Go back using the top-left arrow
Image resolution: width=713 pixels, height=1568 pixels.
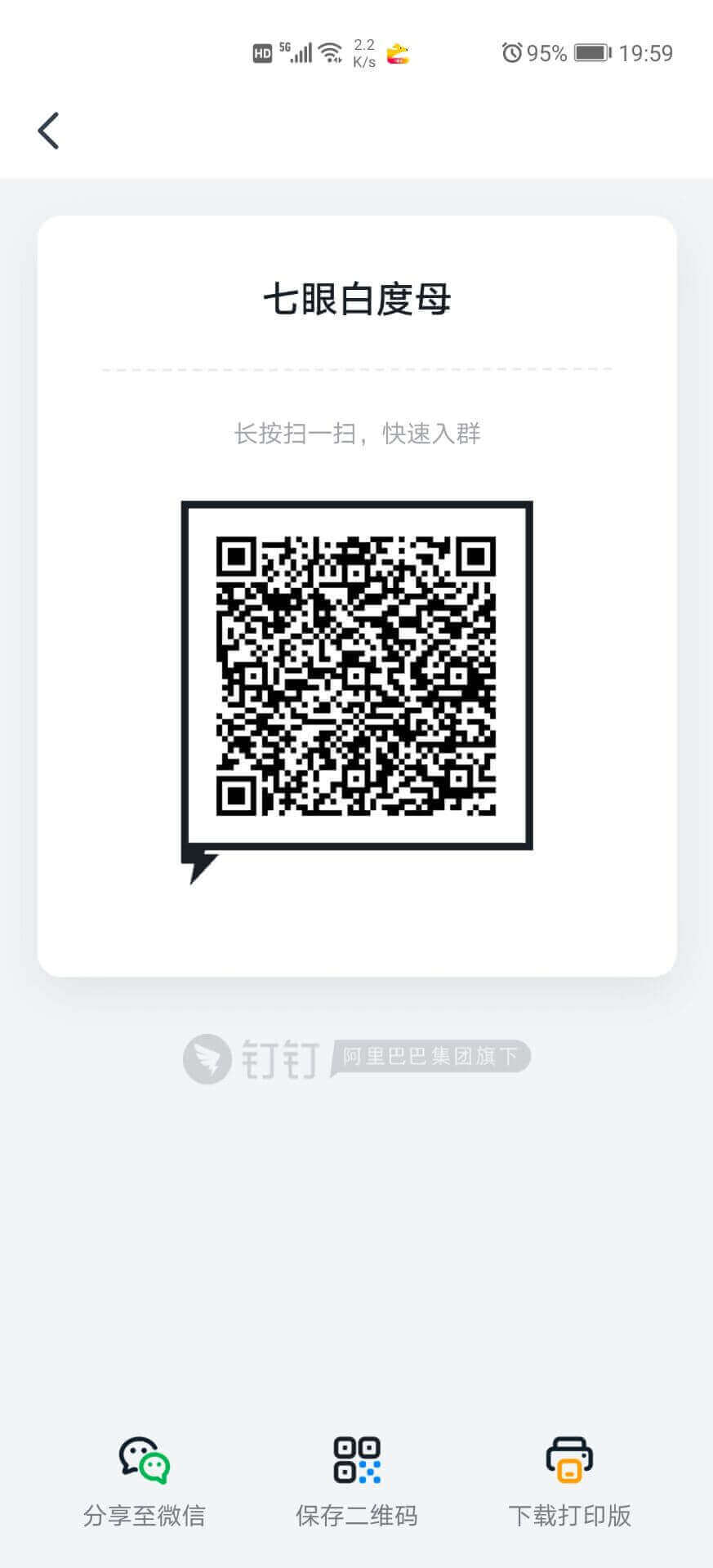[x=48, y=131]
